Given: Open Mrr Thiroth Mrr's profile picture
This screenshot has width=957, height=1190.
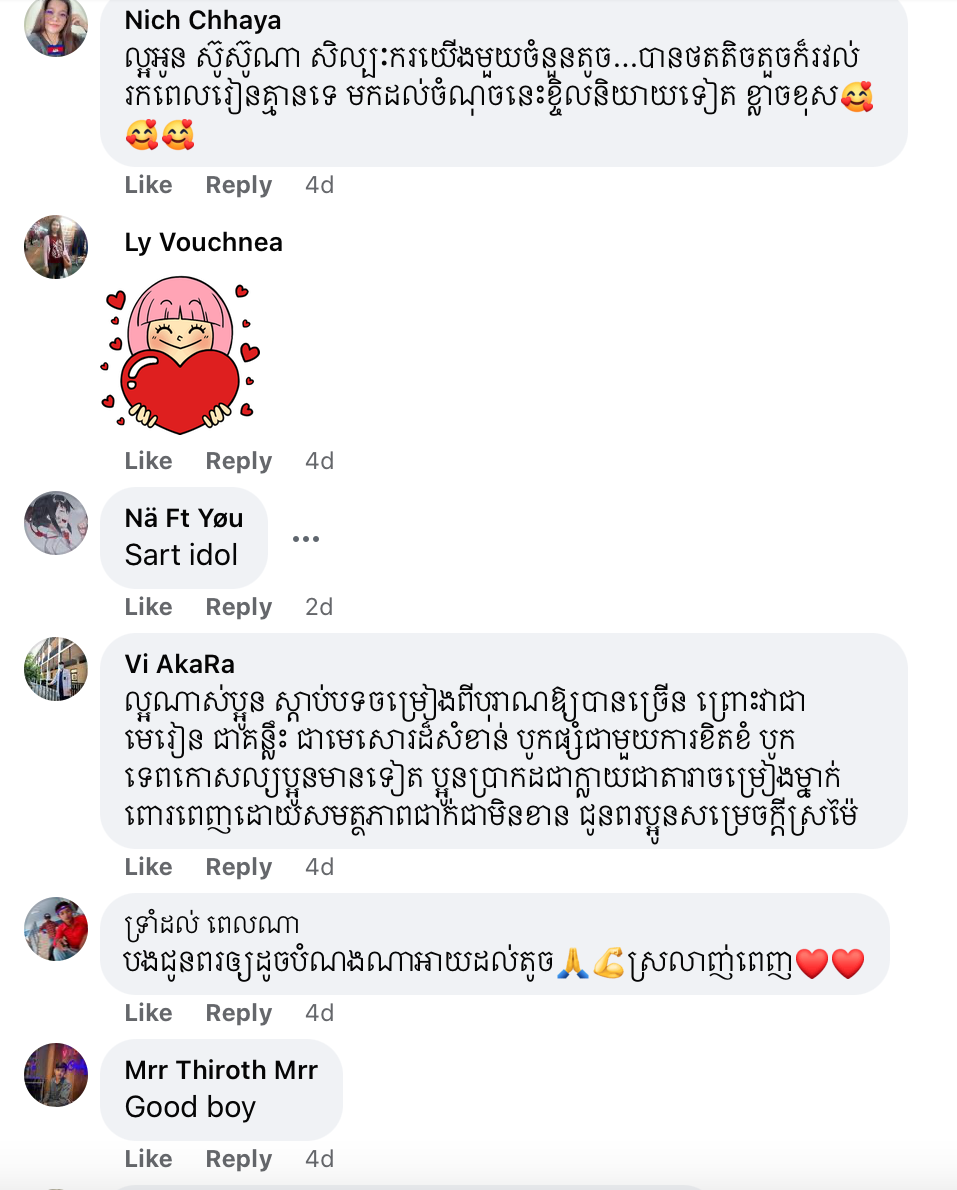Looking at the screenshot, I should click(x=56, y=1074).
